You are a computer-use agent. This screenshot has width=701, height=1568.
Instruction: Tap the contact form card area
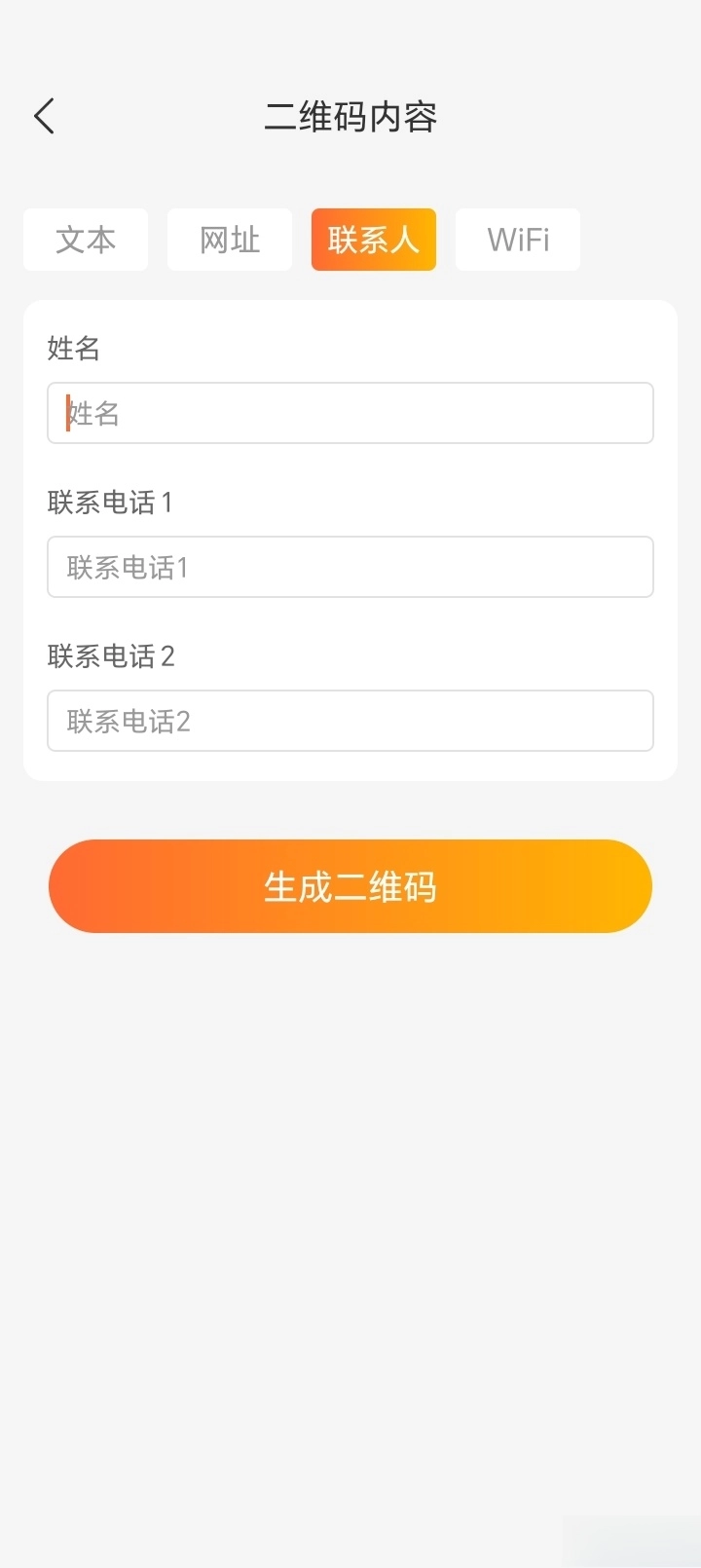point(350,541)
